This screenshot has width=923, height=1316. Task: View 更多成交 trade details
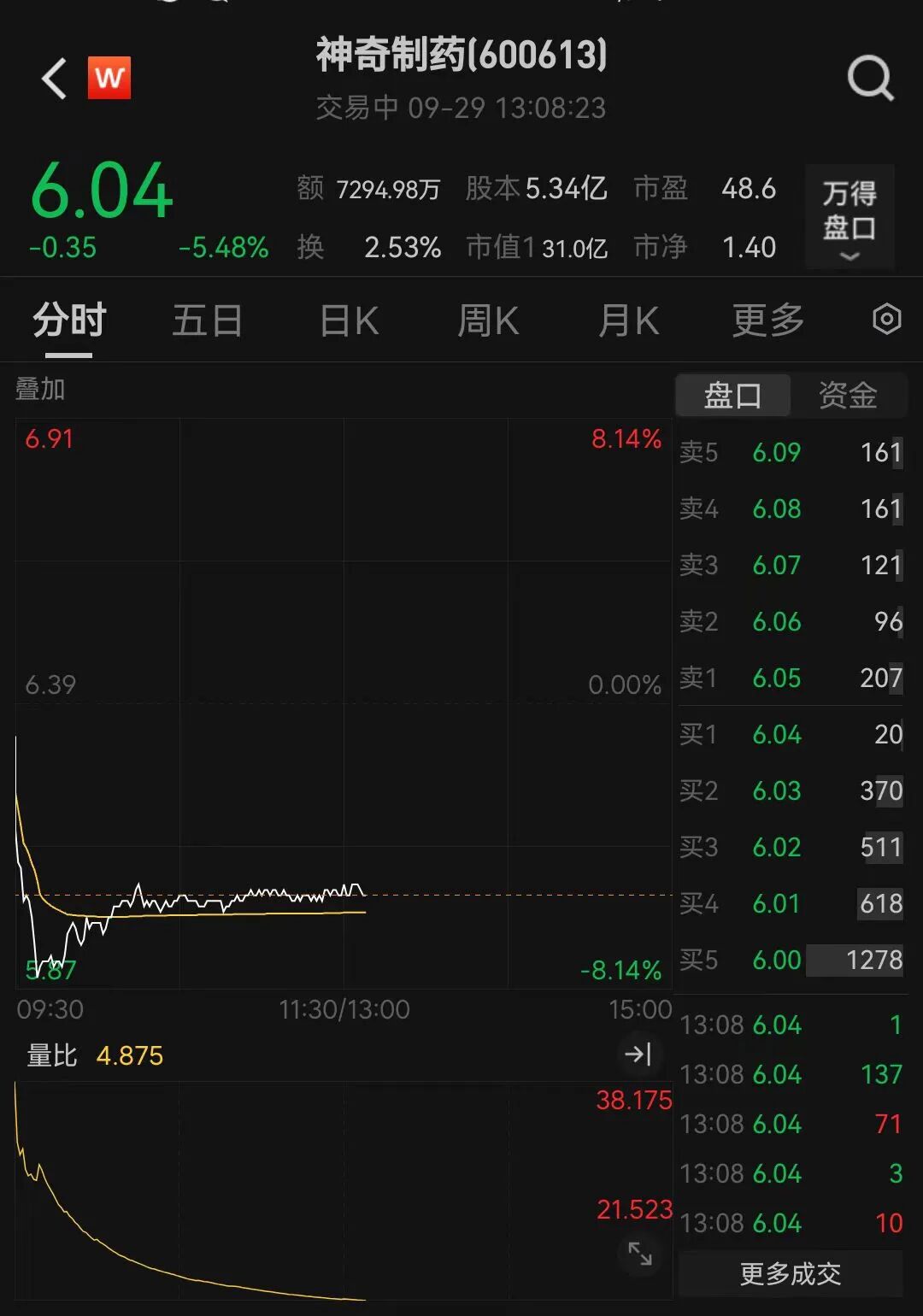click(791, 1274)
